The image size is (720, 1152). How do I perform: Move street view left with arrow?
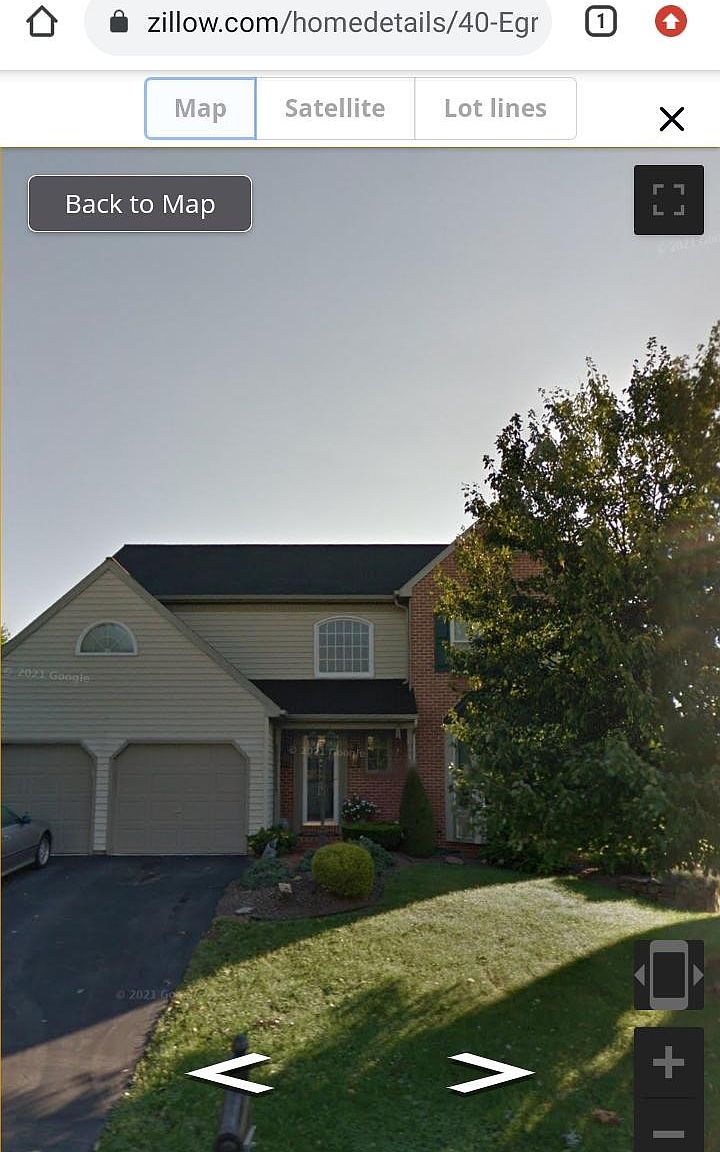click(x=230, y=1074)
